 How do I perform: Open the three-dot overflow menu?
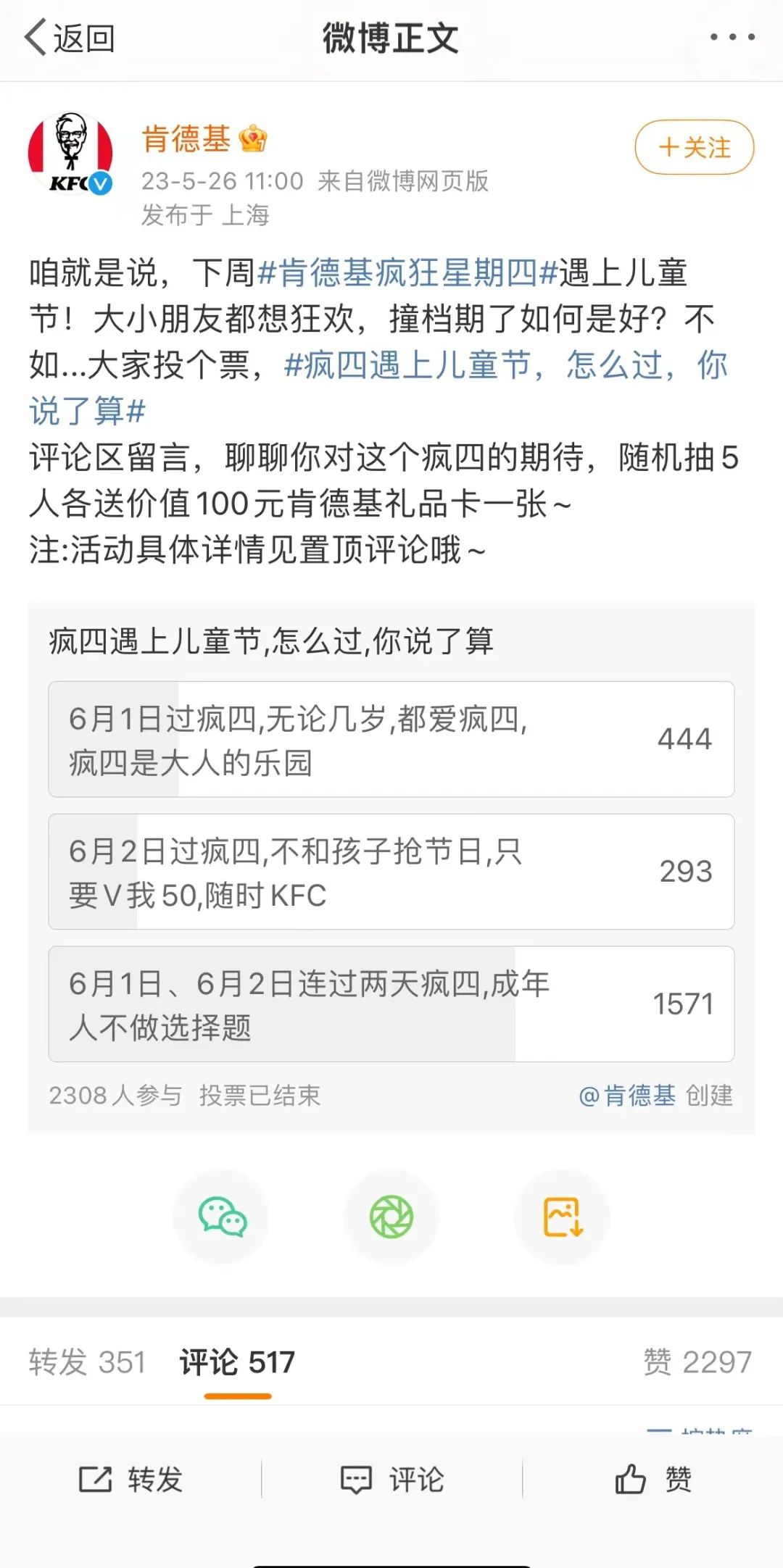click(x=732, y=38)
